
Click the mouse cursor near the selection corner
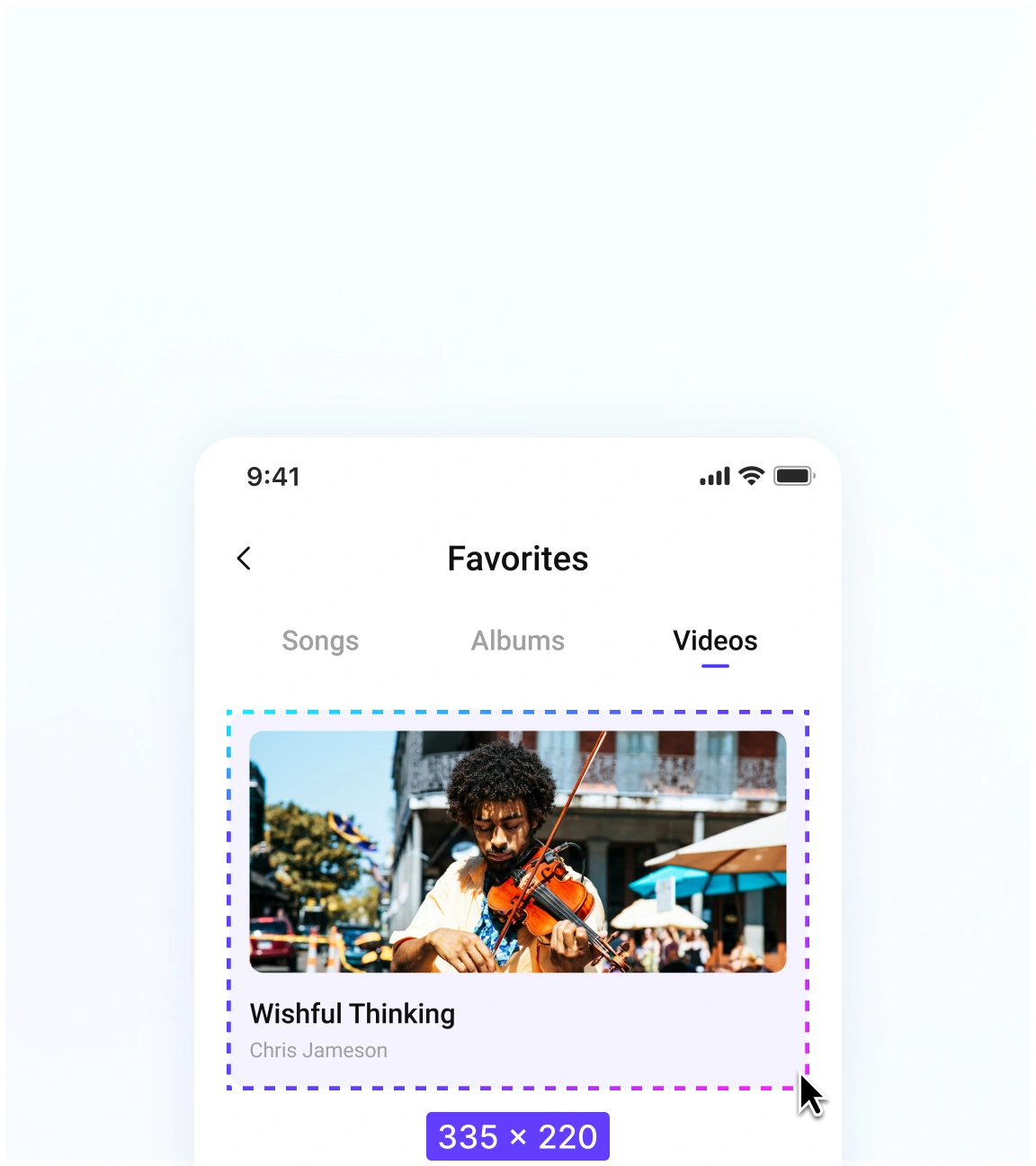pyautogui.click(x=808, y=1091)
